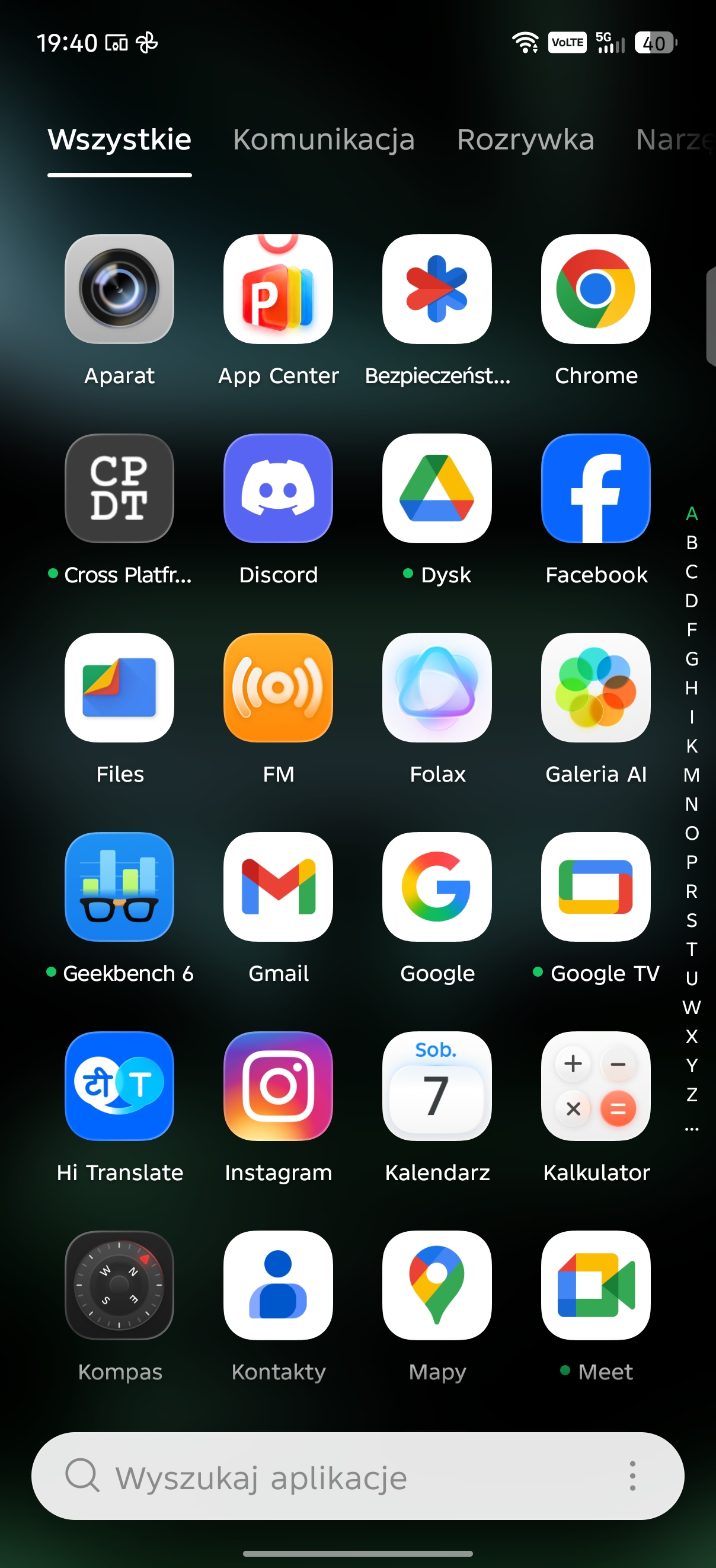The width and height of the screenshot is (716, 1568).
Task: Tap the Wyszukaj aplikacje search field
Action: tap(341, 1477)
